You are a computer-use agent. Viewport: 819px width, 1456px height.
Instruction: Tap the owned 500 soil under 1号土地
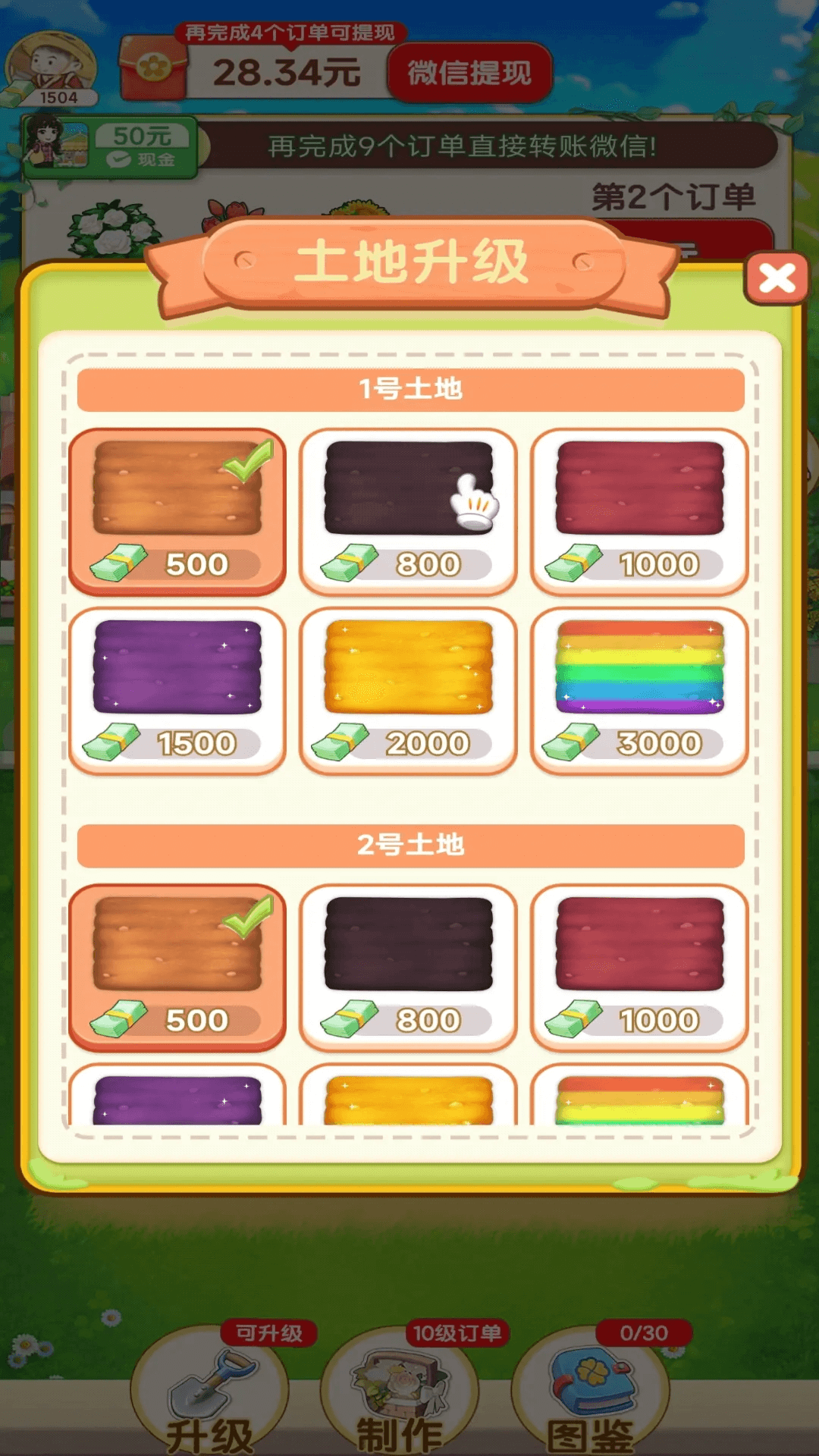click(177, 512)
